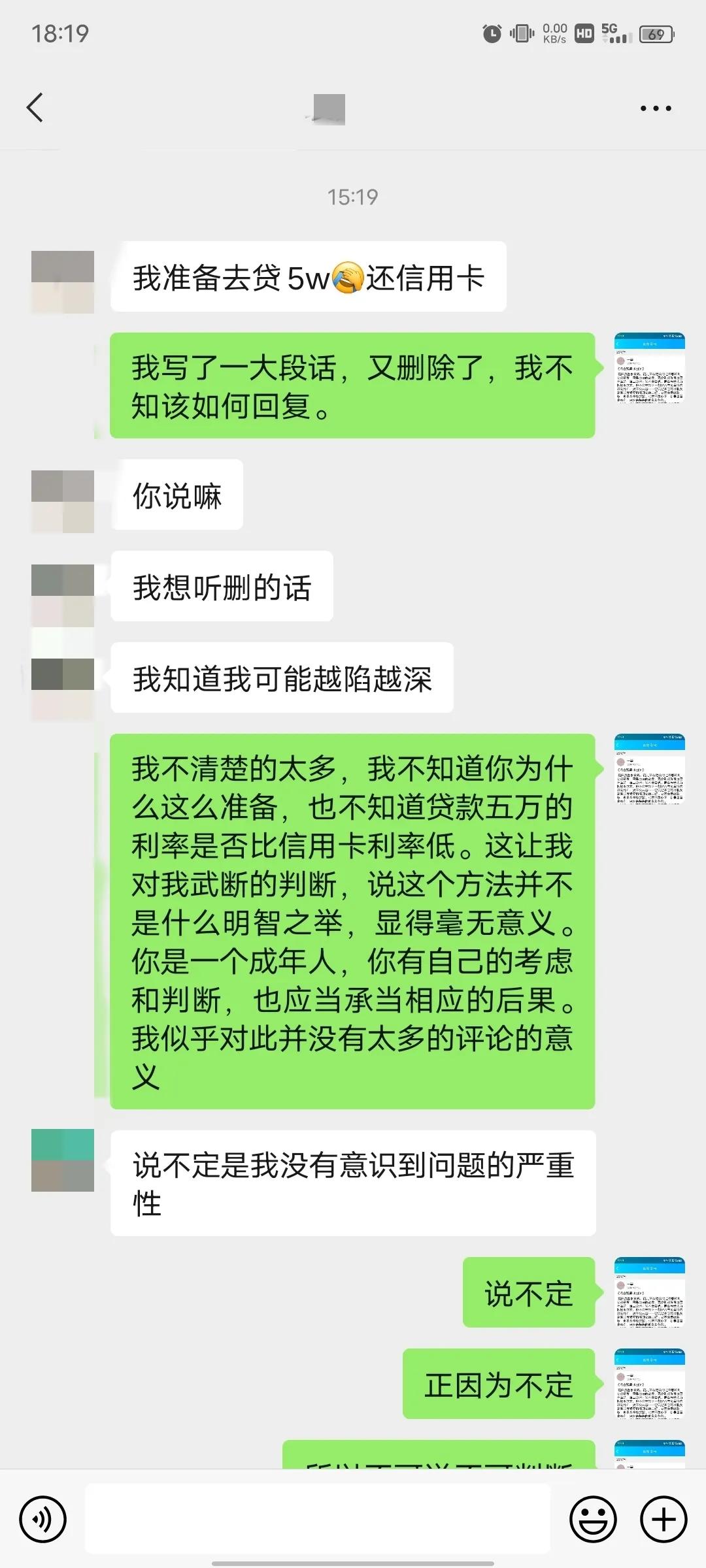This screenshot has width=706, height=1568.
Task: Open the emoji sticker panel
Action: pos(593,1519)
